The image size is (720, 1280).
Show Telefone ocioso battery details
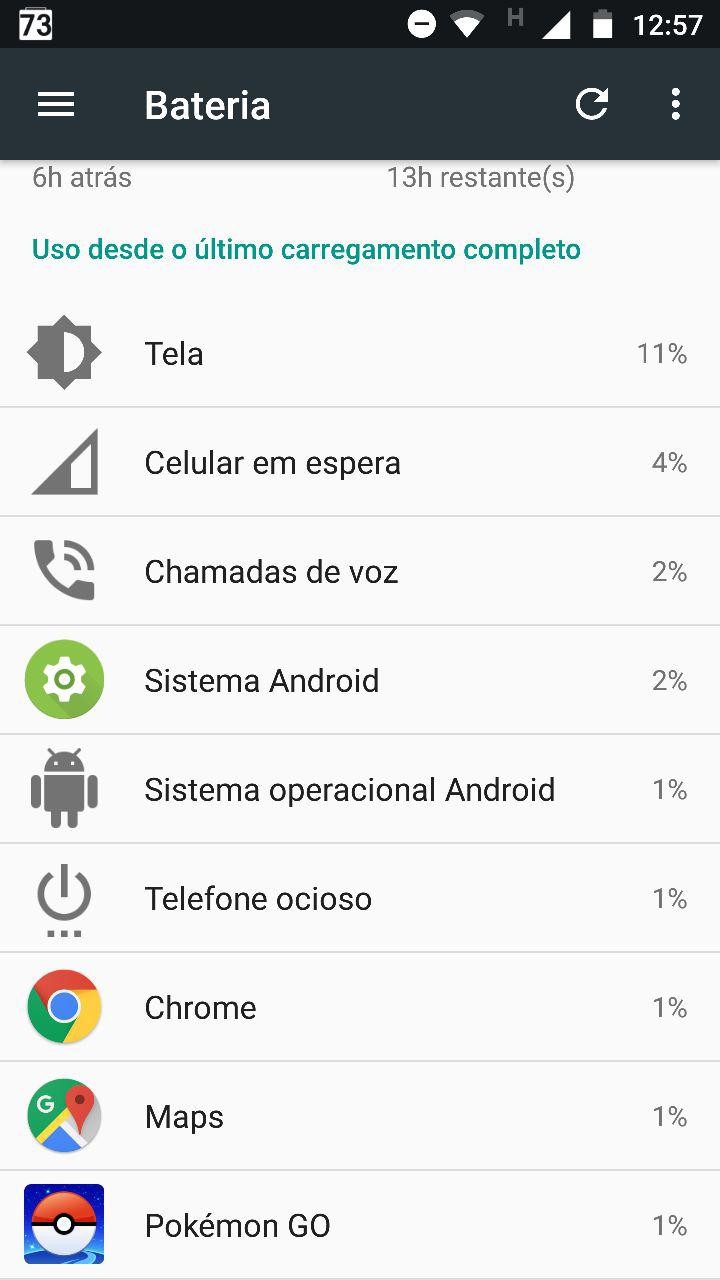pyautogui.click(x=360, y=899)
